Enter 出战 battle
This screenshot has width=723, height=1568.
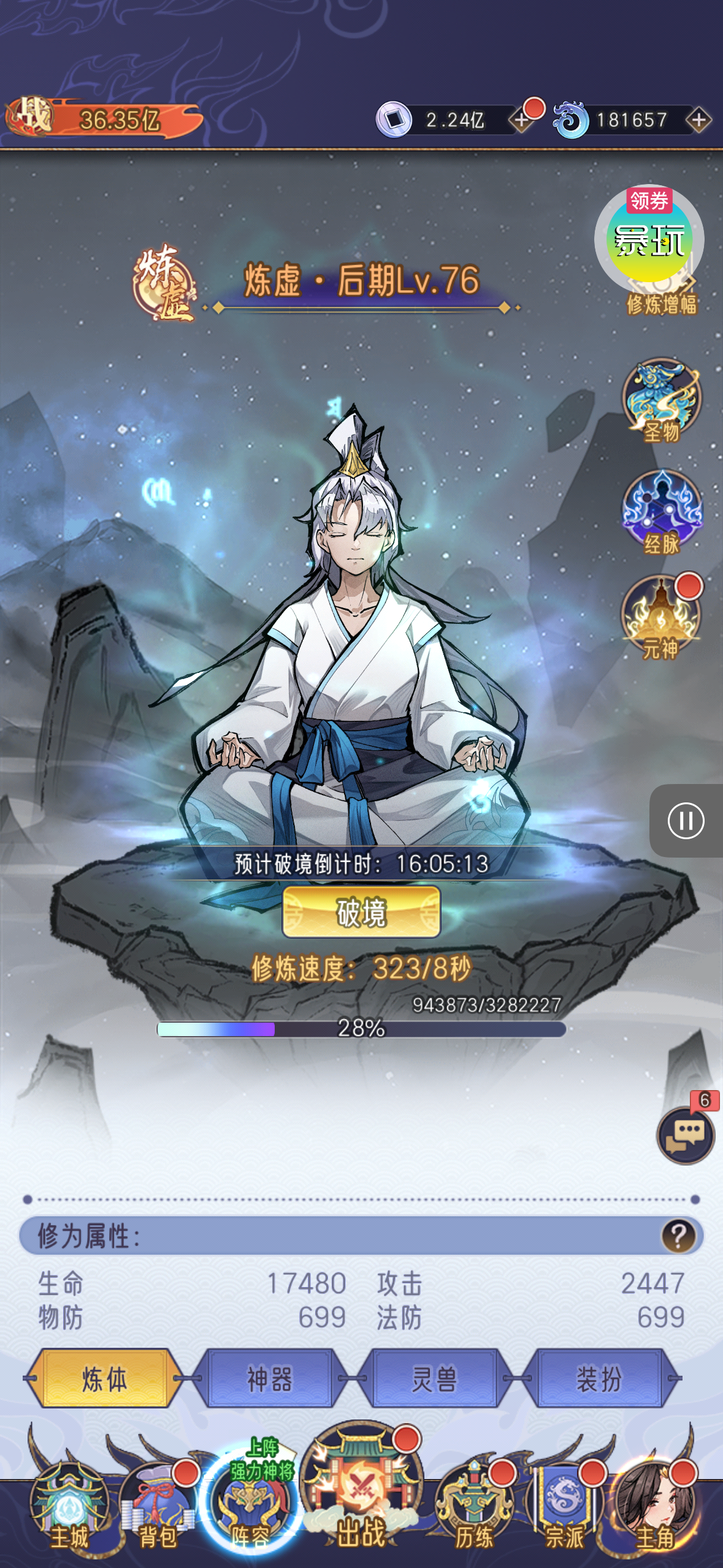coord(362,1491)
